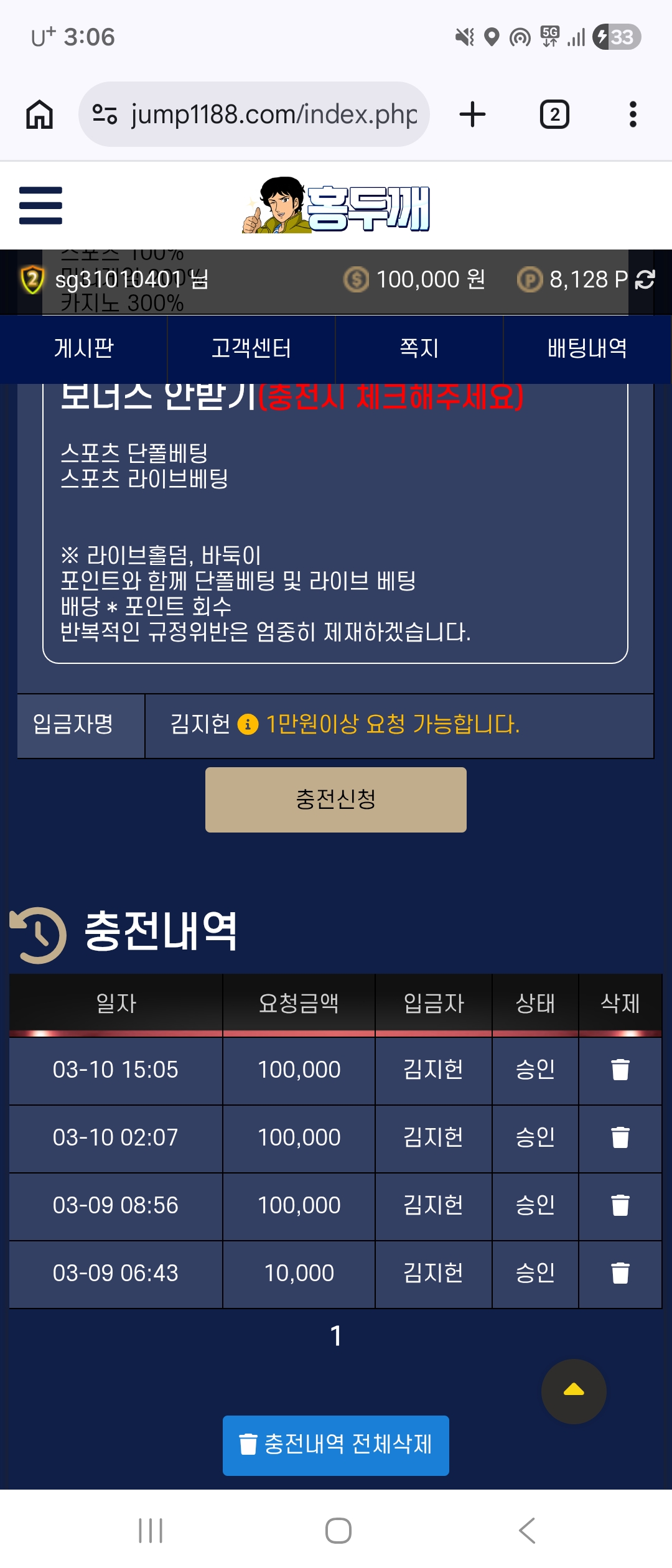Go back with the system back button
The image size is (672, 1568).
526,1531
